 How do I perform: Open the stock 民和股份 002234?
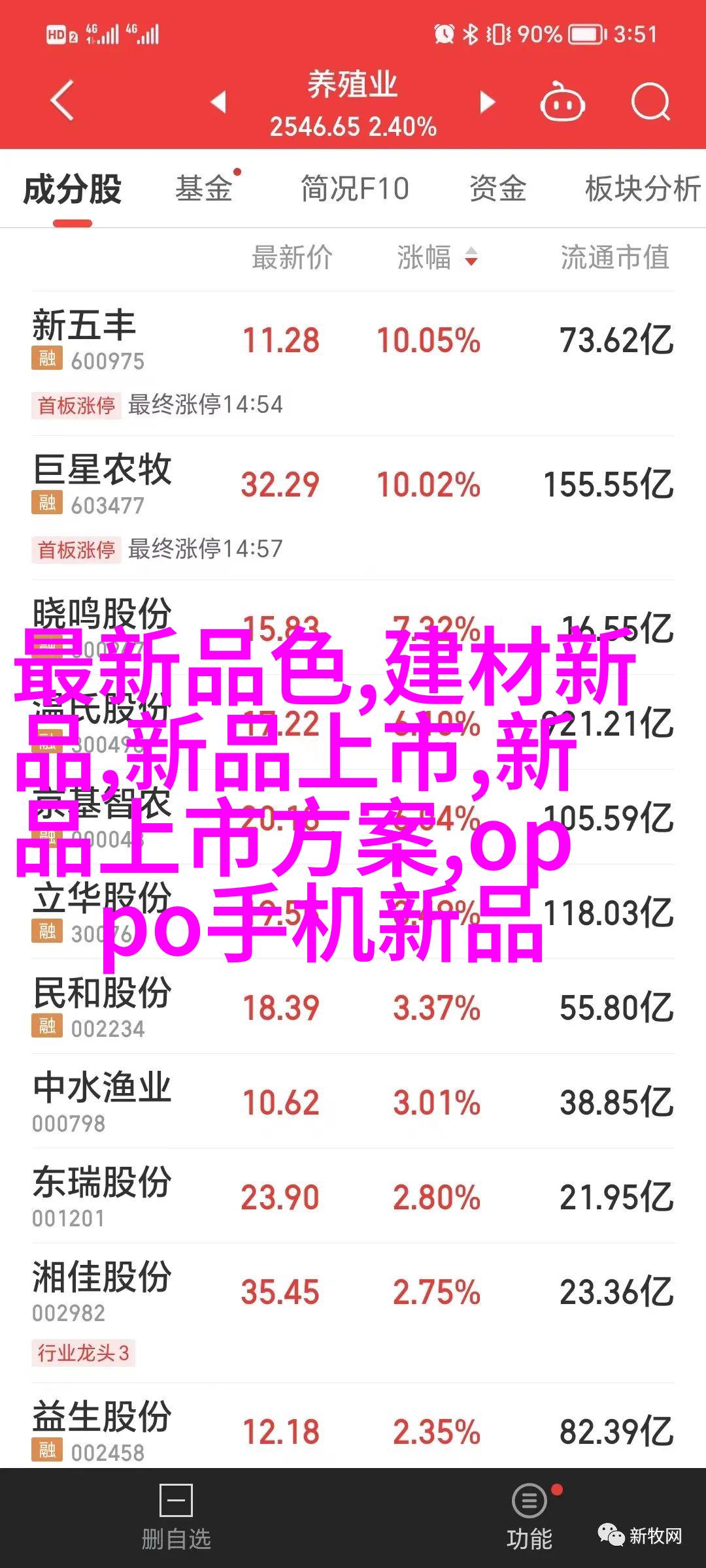click(x=353, y=1006)
